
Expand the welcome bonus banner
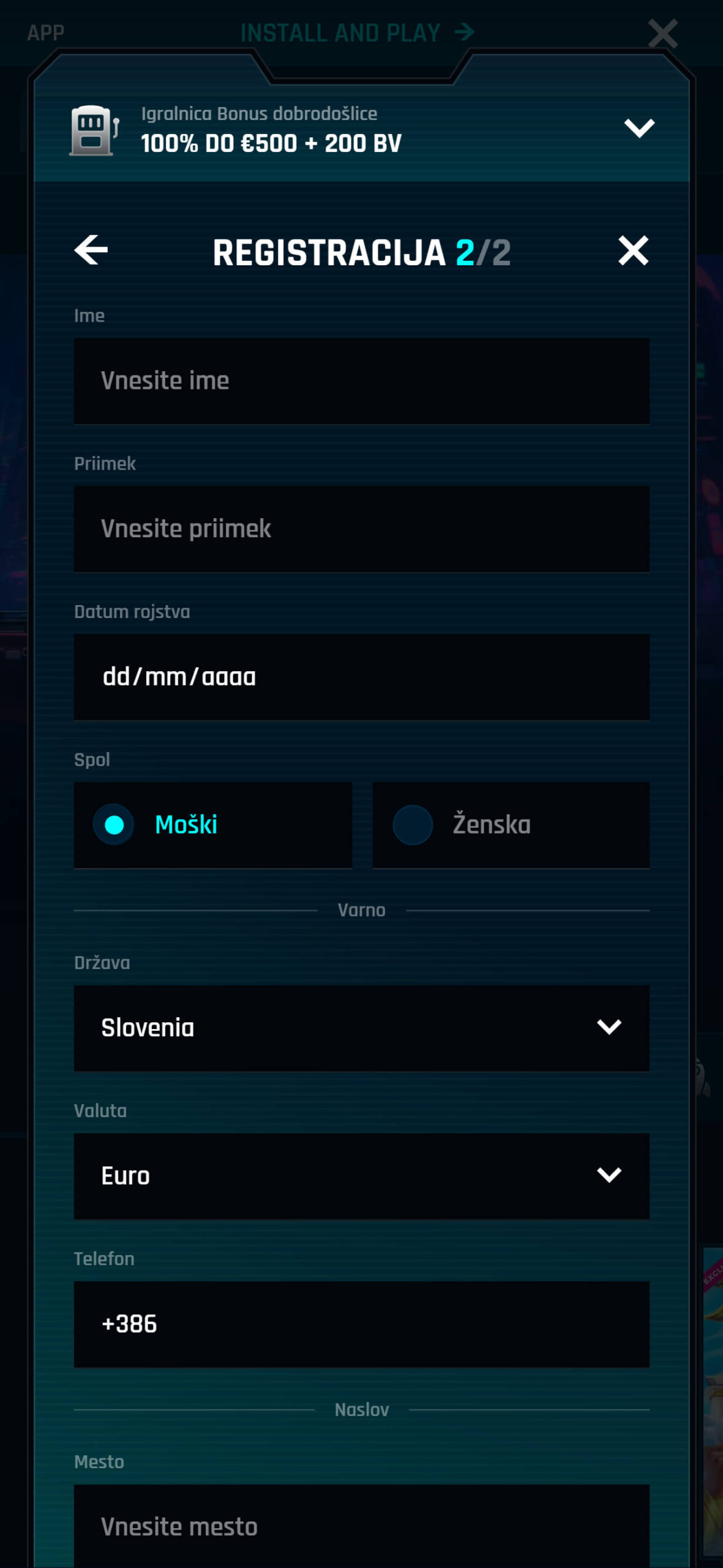click(639, 128)
